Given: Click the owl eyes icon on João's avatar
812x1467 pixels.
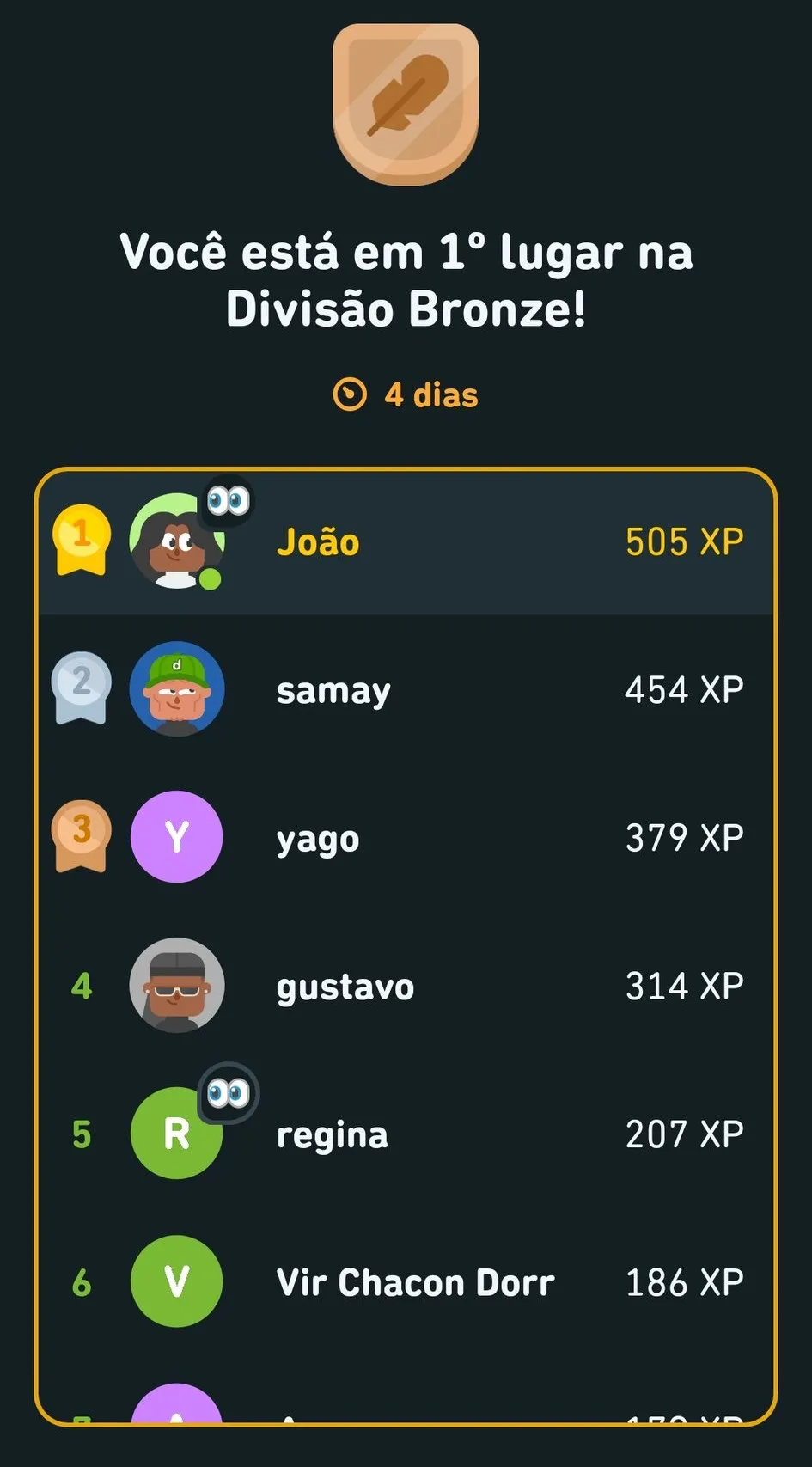Looking at the screenshot, I should coord(228,501).
